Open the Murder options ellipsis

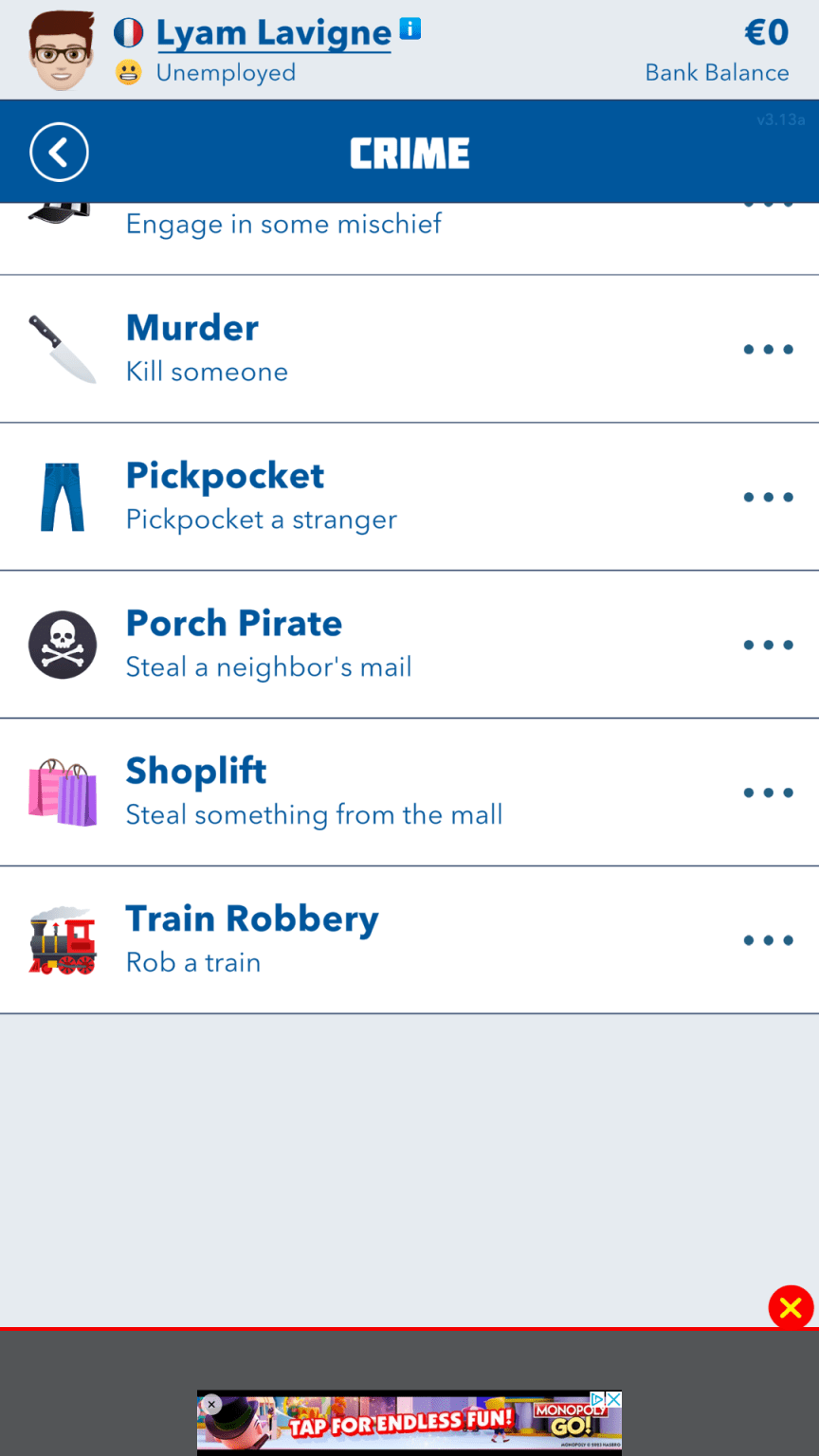[x=769, y=348]
